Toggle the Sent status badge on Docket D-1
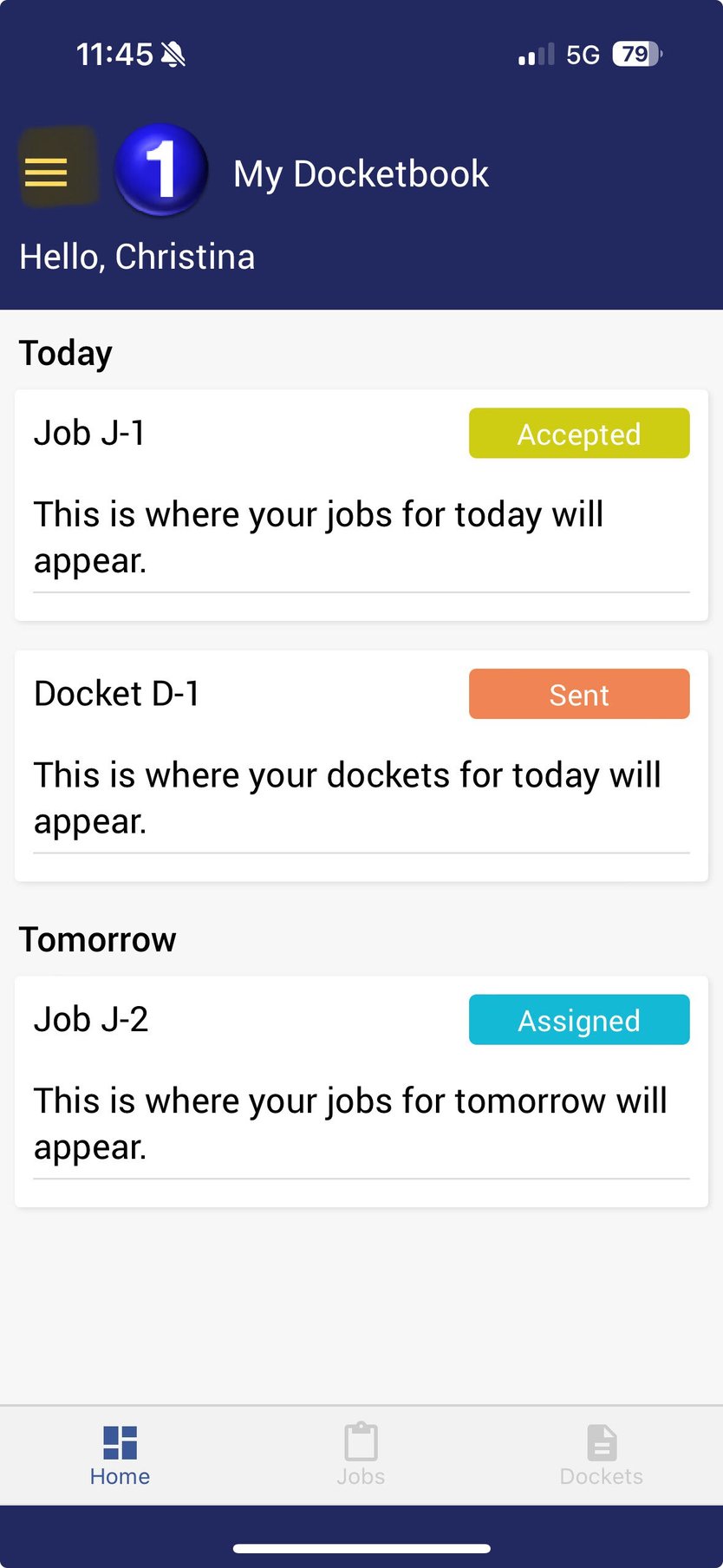Screen dimensions: 723x1568 [x=578, y=694]
